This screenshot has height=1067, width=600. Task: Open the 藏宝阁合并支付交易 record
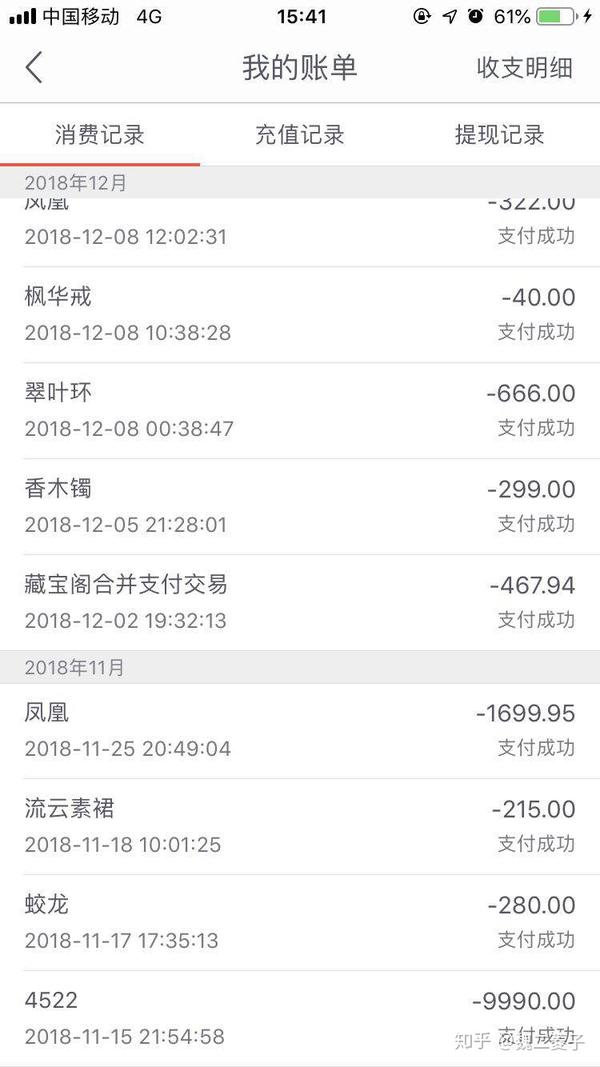(x=300, y=602)
